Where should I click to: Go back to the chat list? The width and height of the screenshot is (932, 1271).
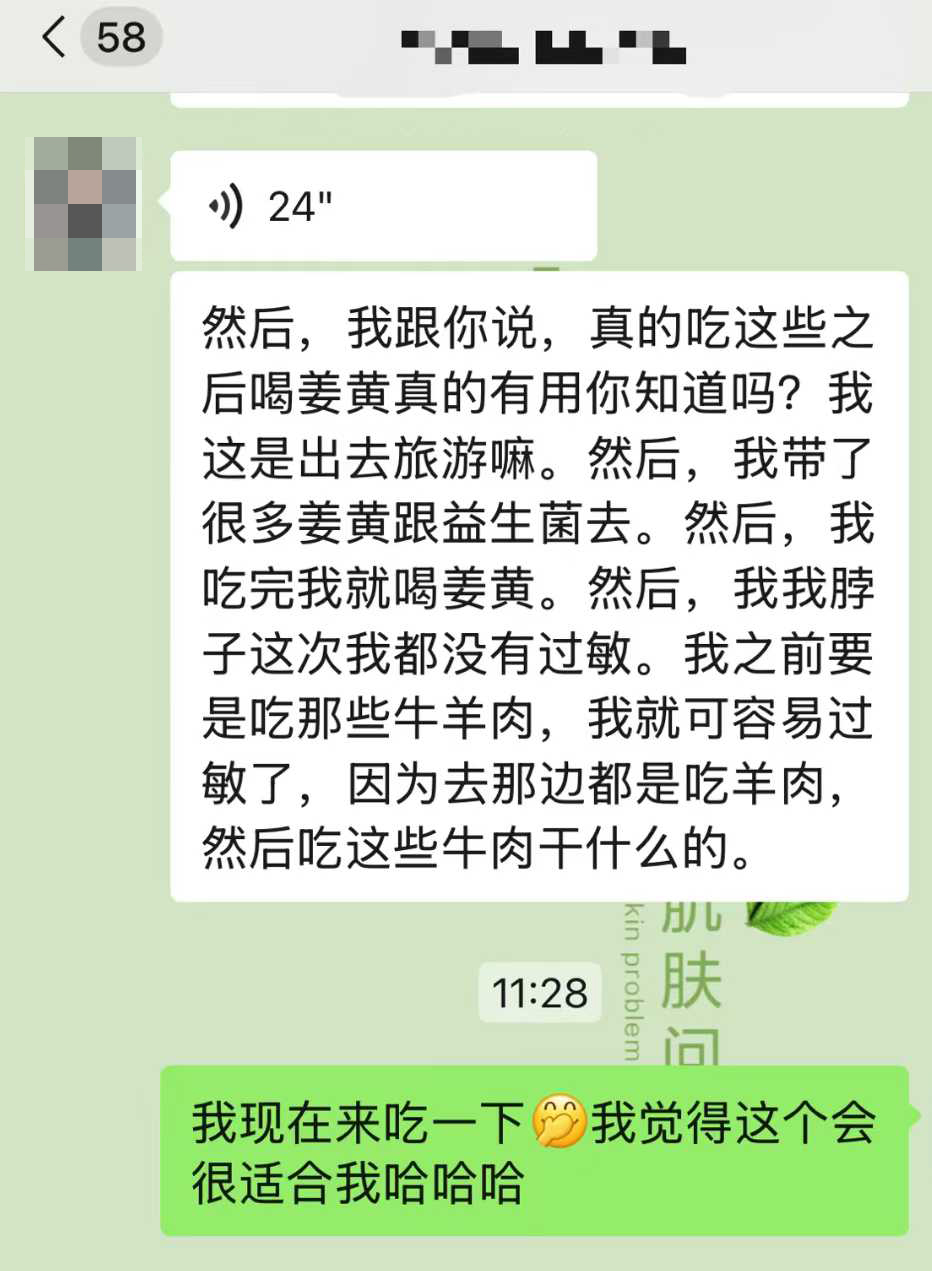[54, 38]
